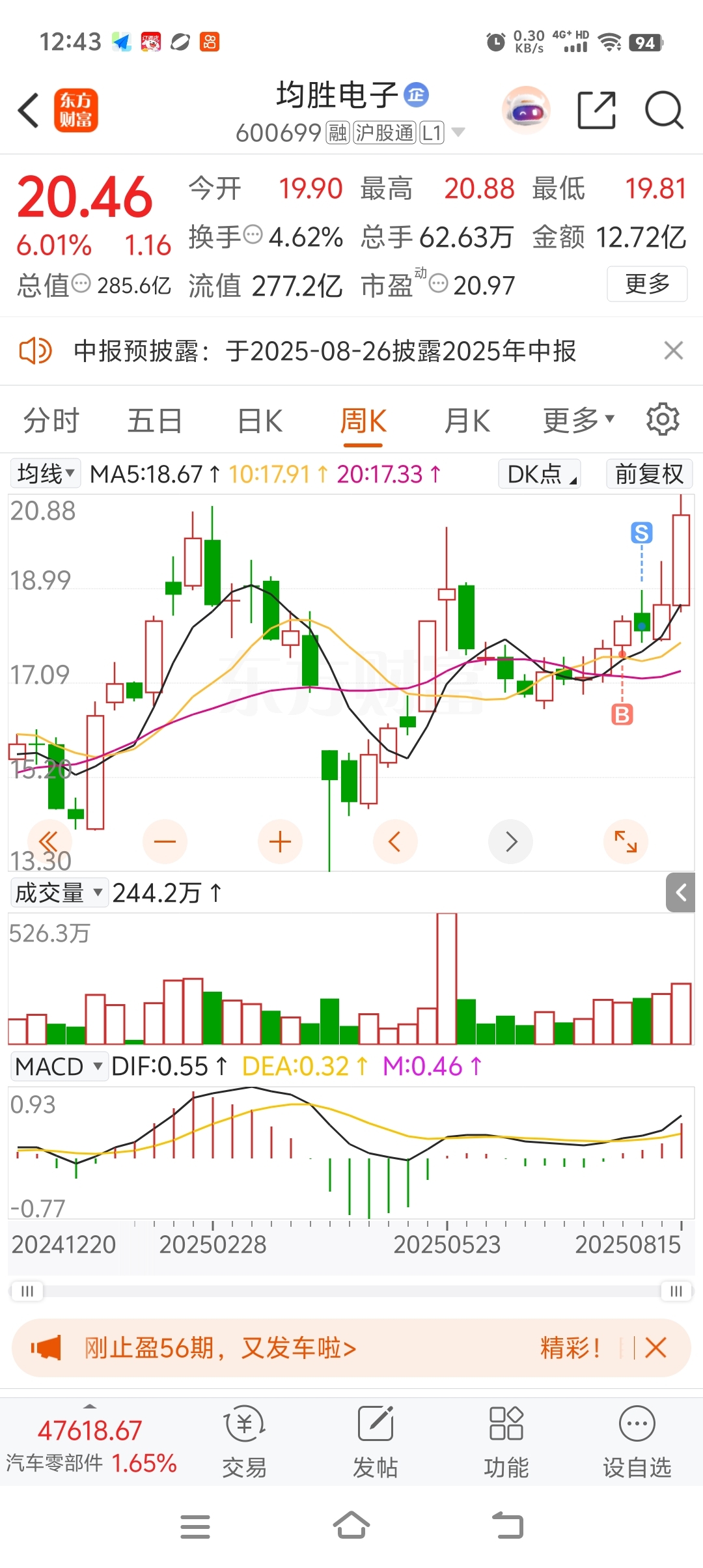Open the 均线 indicator dropdown
This screenshot has height=1568, width=703.
(x=46, y=473)
